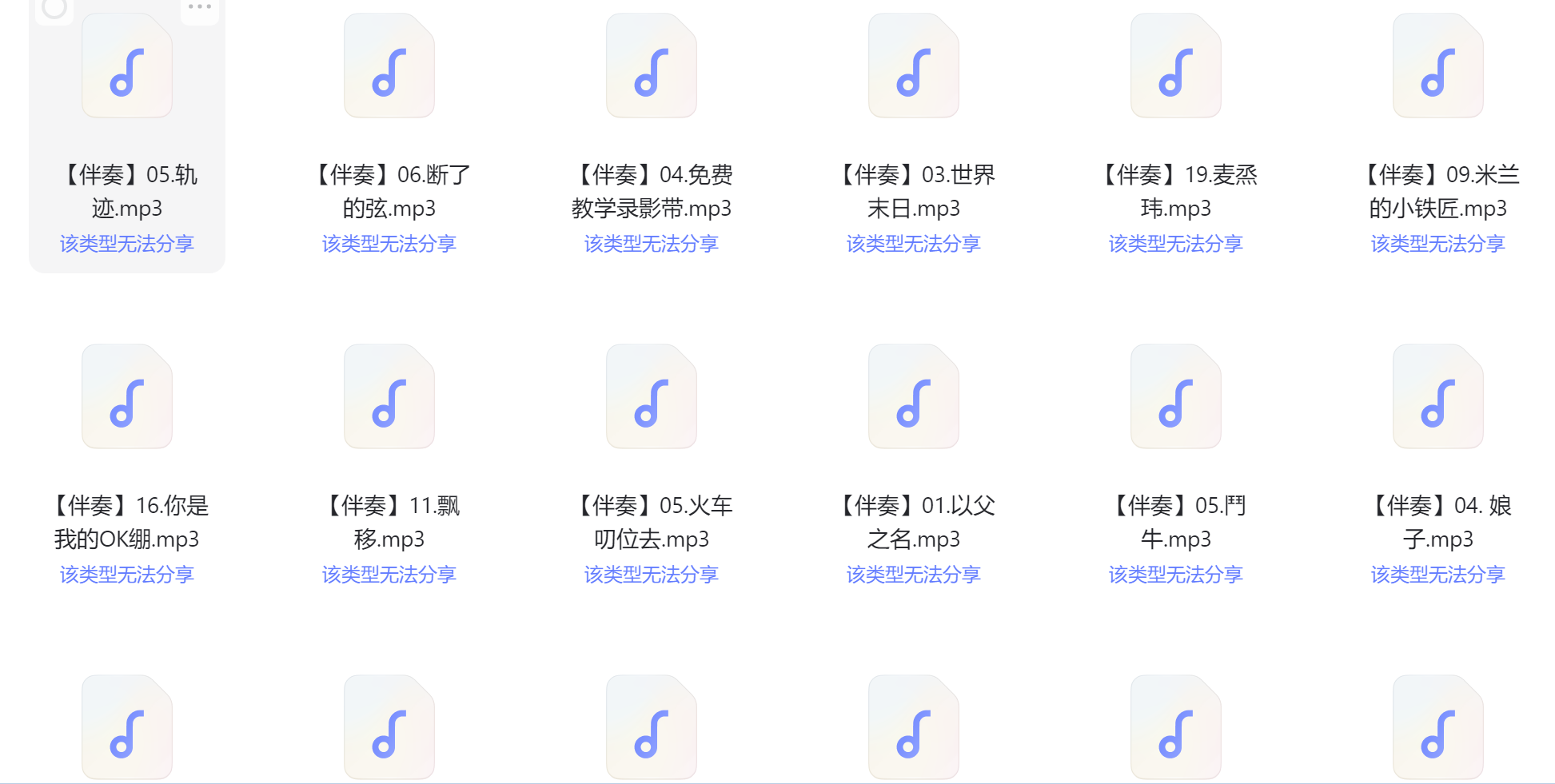Open the file 【伴奏】11.飘移.mp3
This screenshot has width=1555, height=784.
coord(389,398)
